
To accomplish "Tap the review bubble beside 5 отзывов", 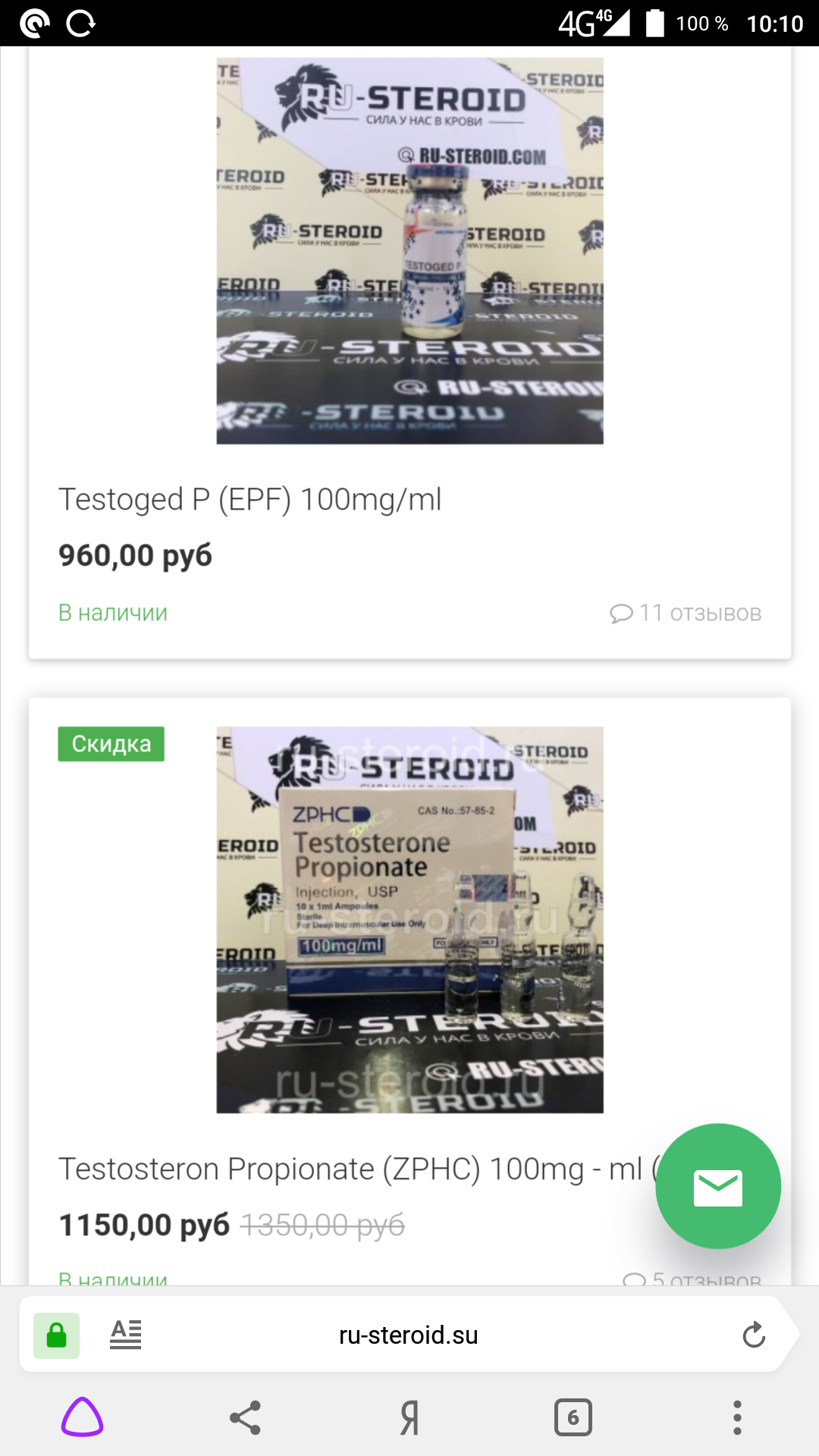I will tap(635, 1279).
